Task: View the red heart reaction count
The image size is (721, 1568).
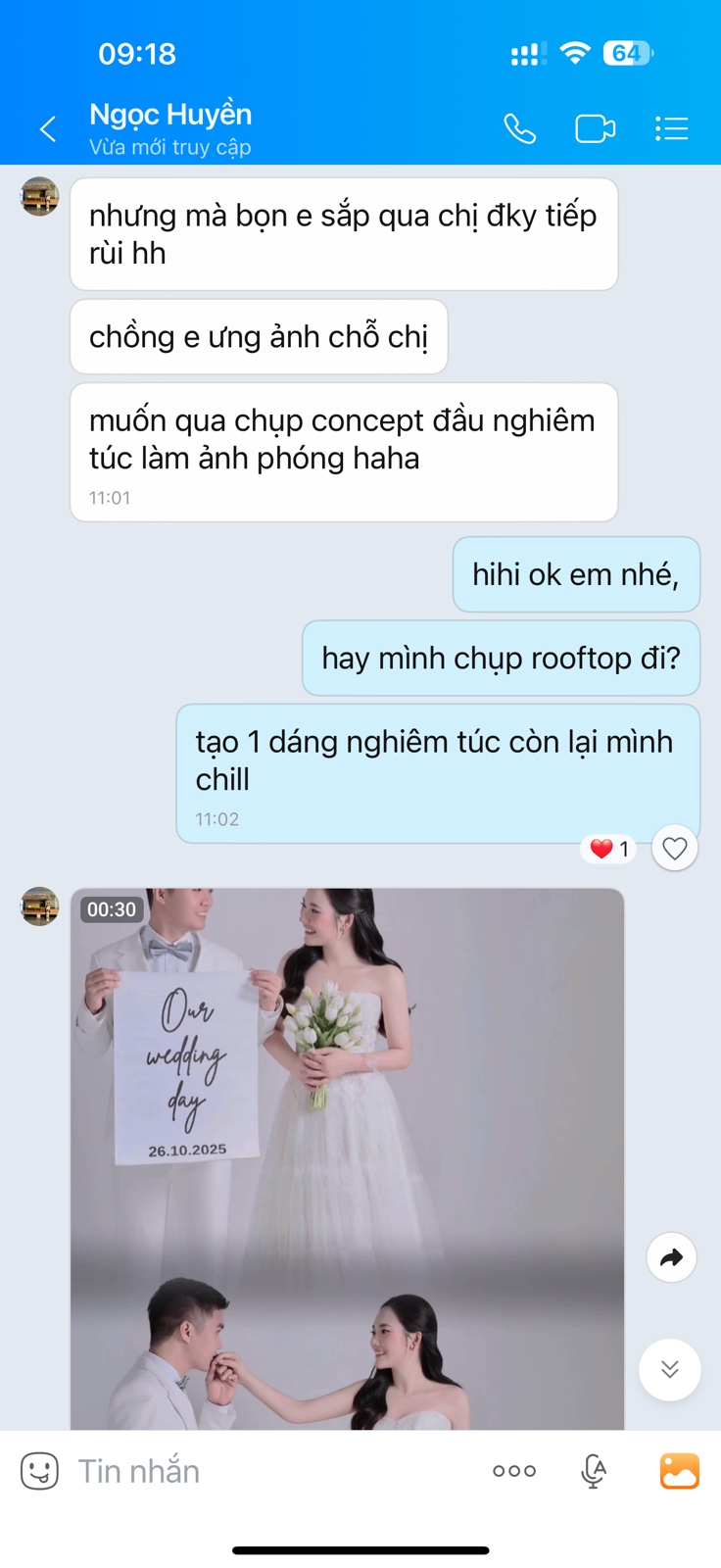Action: pos(608,849)
